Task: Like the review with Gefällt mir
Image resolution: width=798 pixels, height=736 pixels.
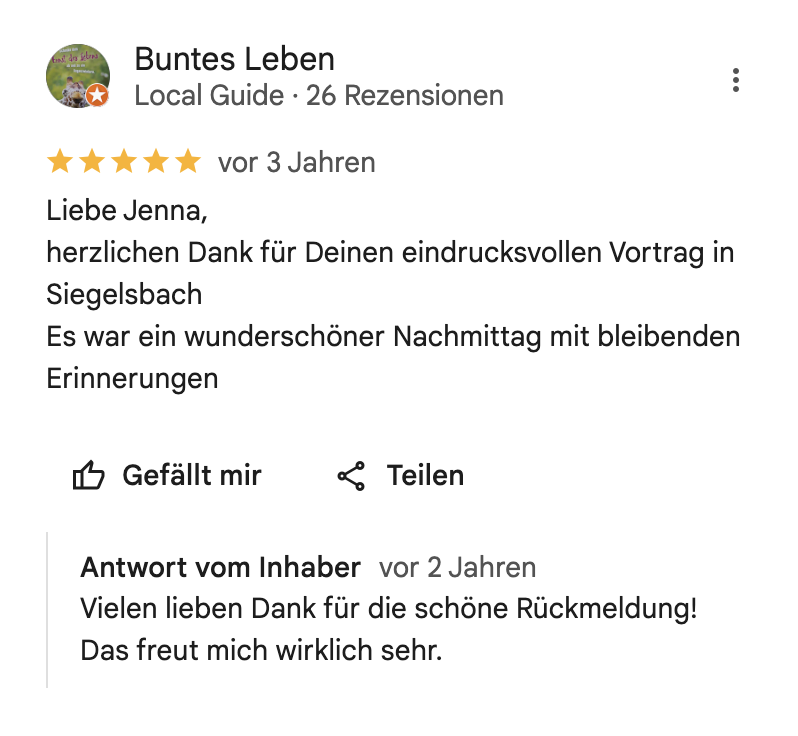Action: coord(167,476)
